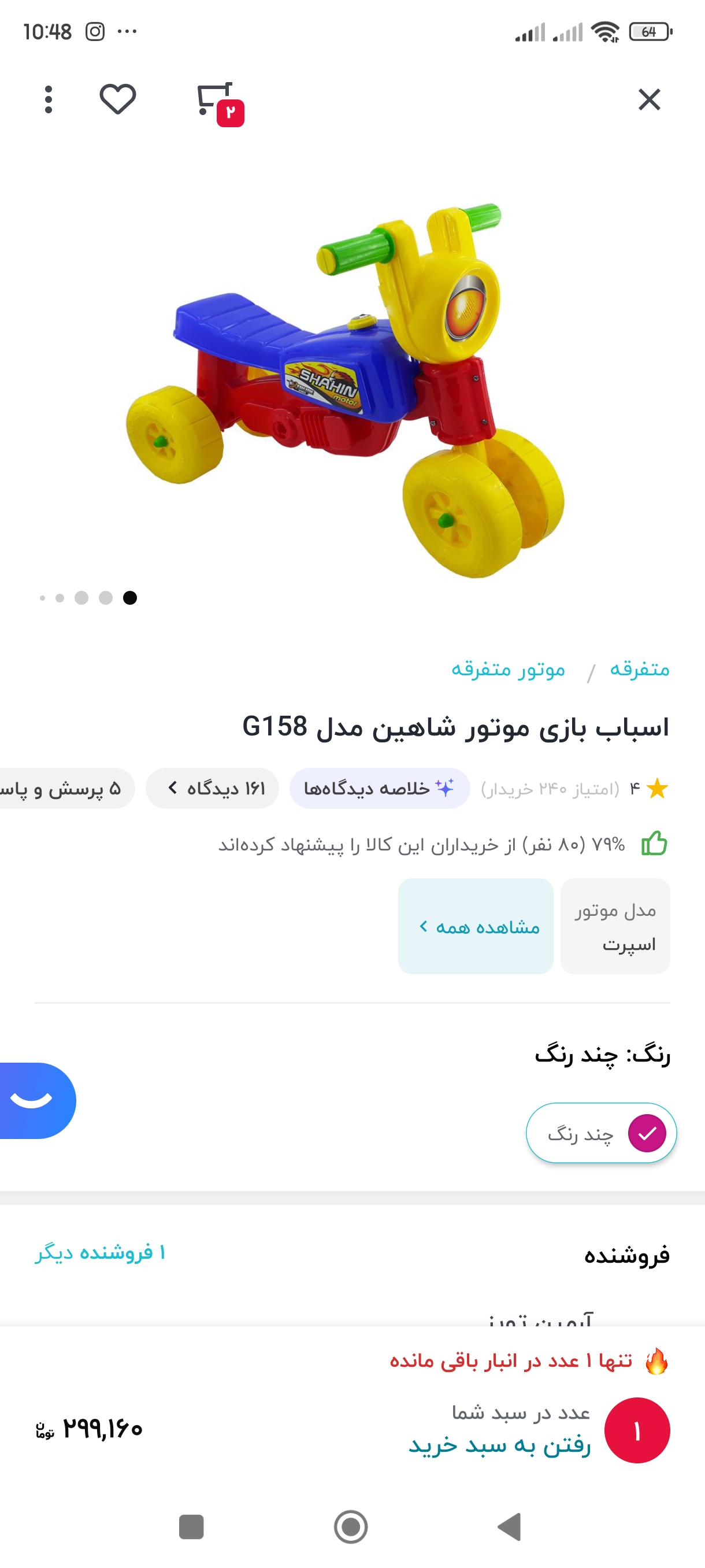
Task: Go to cart via رفتن به سبد خرید
Action: tap(499, 1445)
